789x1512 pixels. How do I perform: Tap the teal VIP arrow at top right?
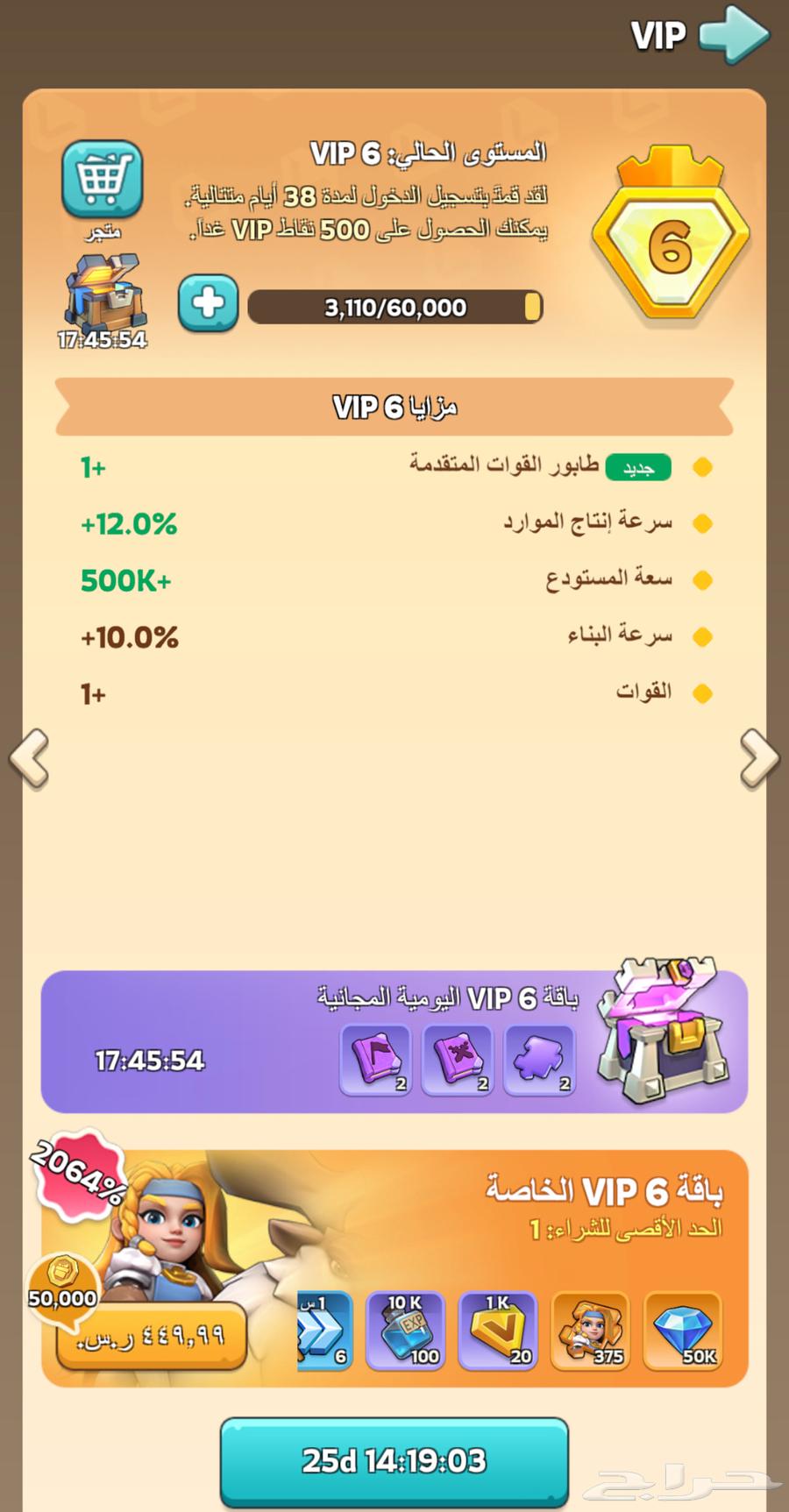(735, 37)
